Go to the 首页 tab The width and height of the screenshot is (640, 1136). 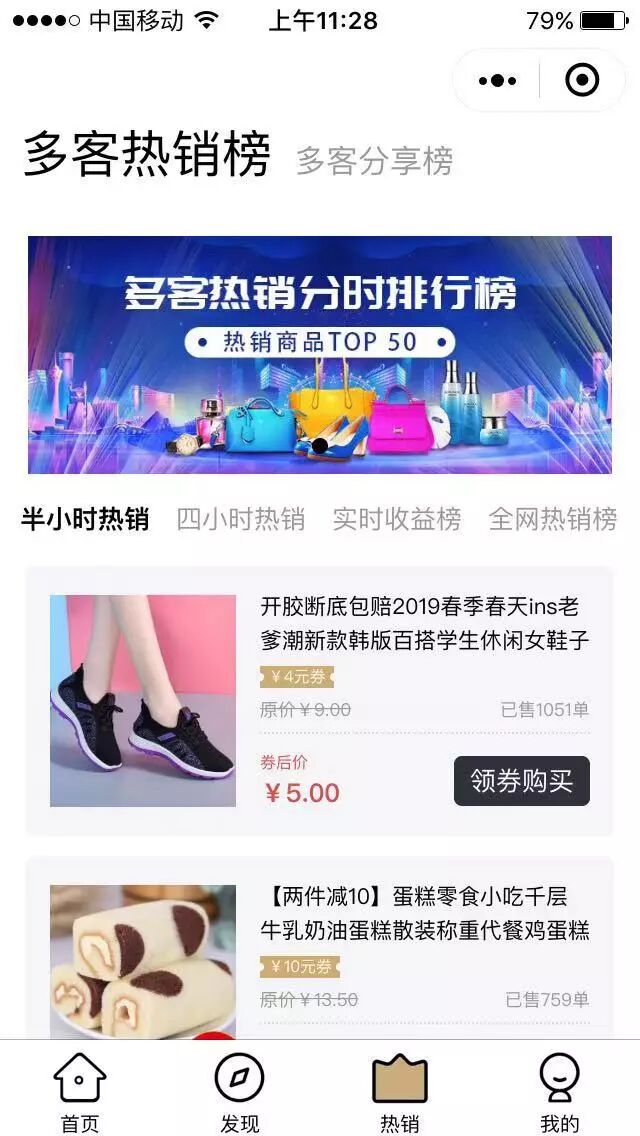tap(80, 1092)
